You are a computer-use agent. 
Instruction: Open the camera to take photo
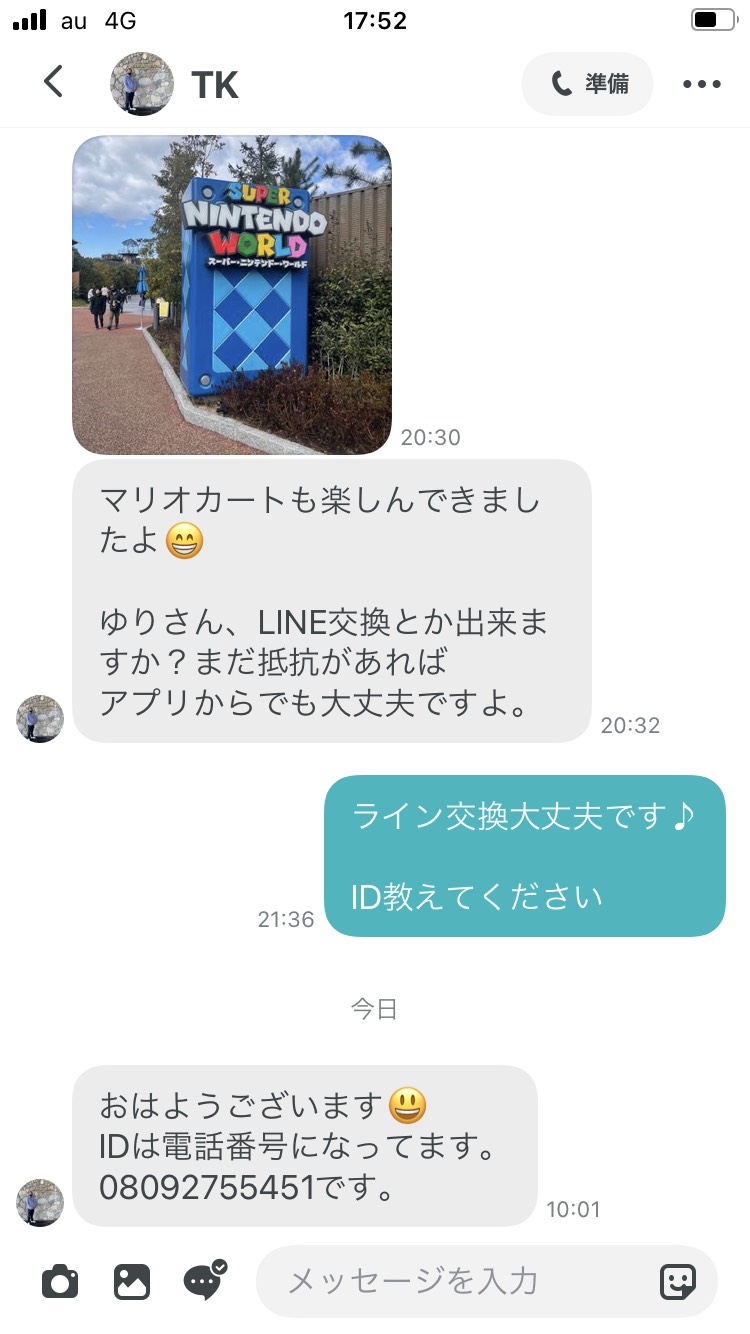[x=60, y=1281]
